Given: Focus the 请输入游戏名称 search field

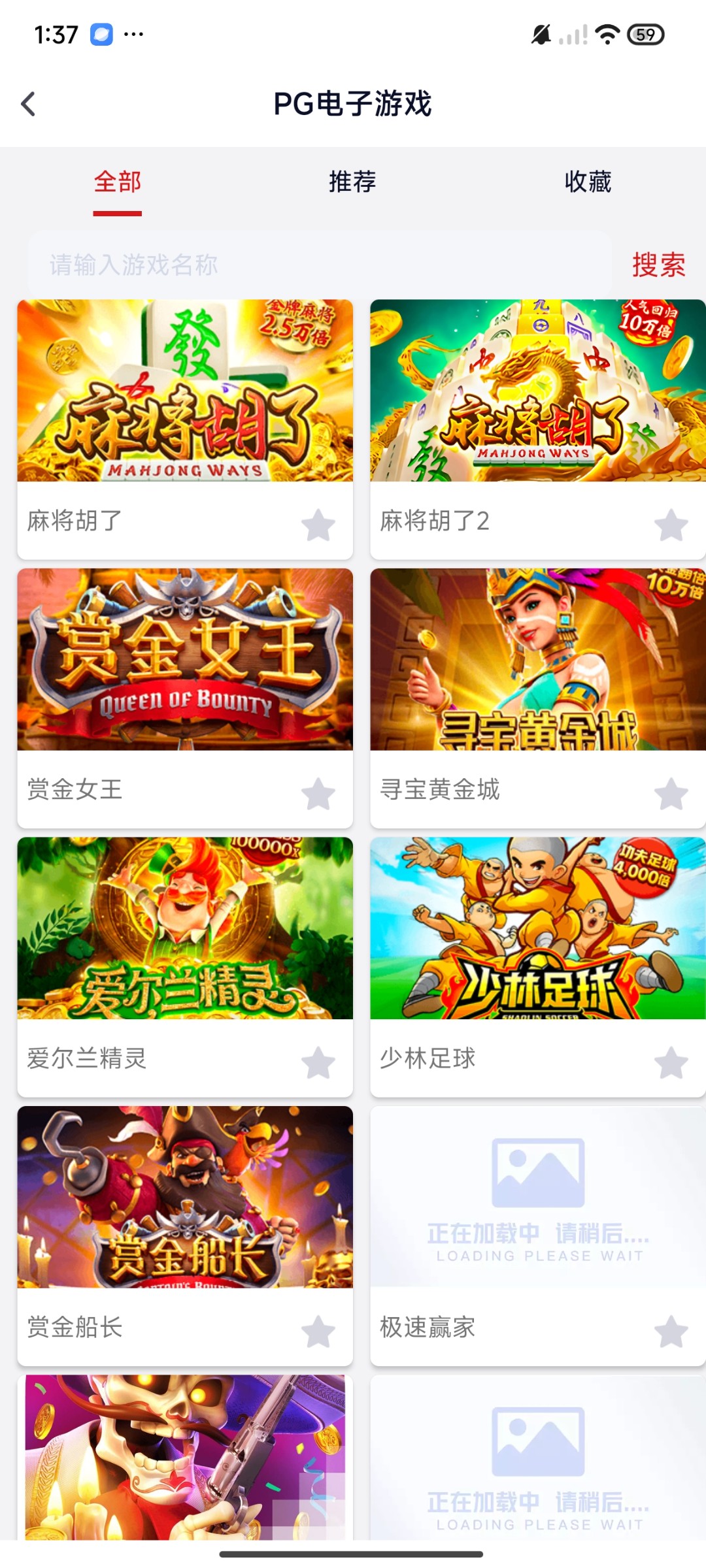Looking at the screenshot, I should (319, 265).
